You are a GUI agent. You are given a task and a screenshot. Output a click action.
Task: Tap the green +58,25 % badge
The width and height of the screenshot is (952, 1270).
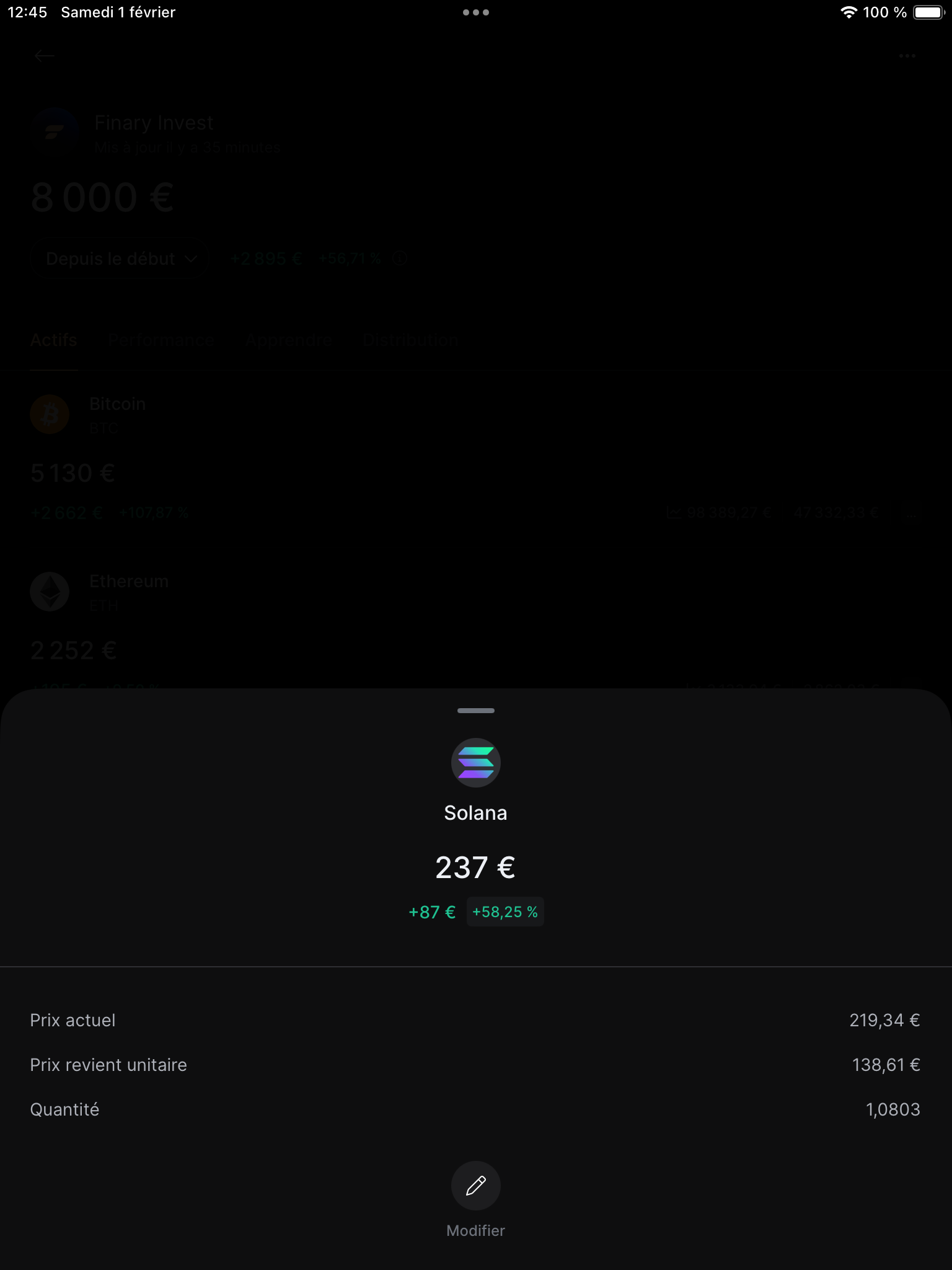coord(505,912)
